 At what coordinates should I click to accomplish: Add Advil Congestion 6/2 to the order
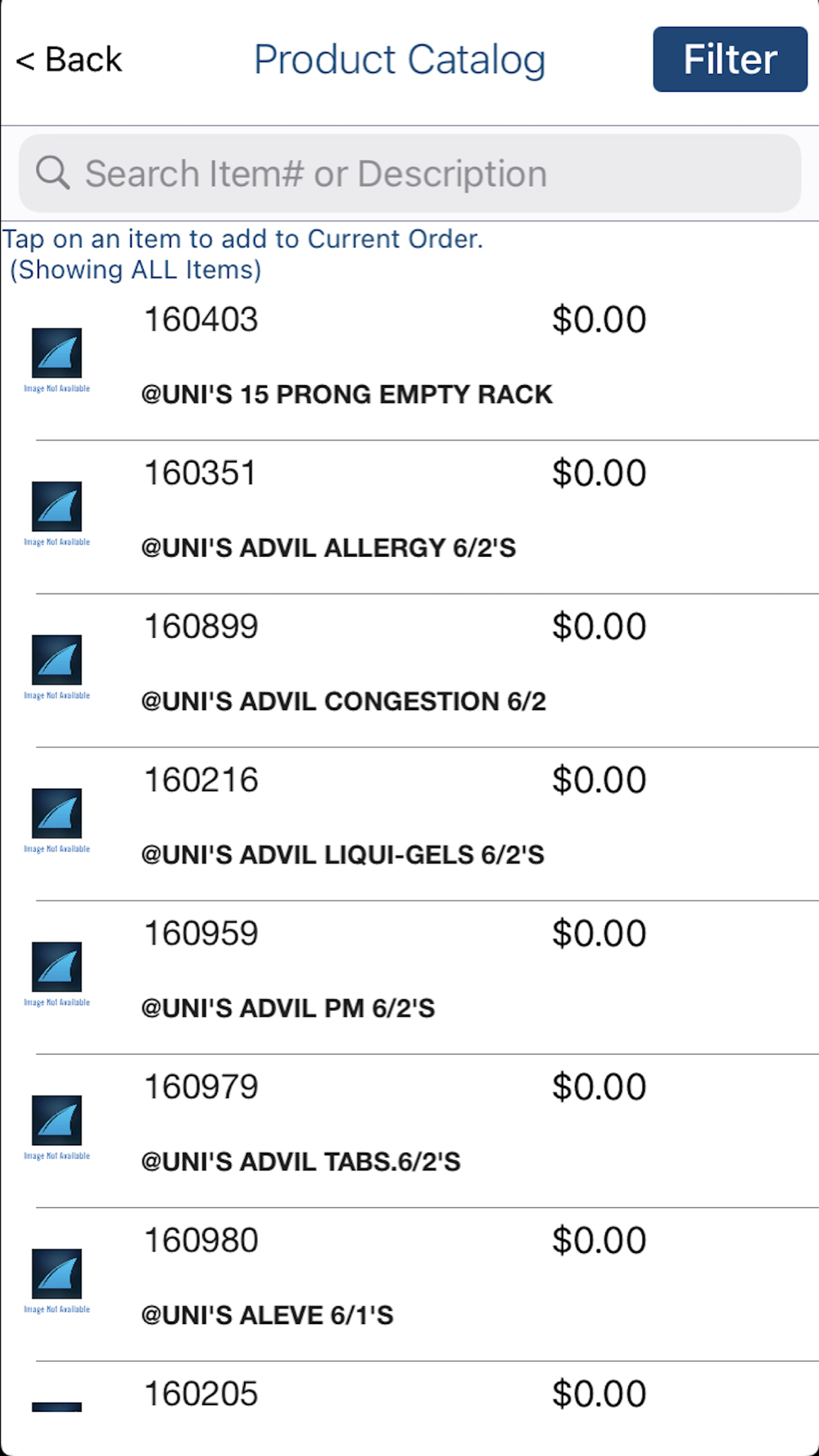(409, 671)
